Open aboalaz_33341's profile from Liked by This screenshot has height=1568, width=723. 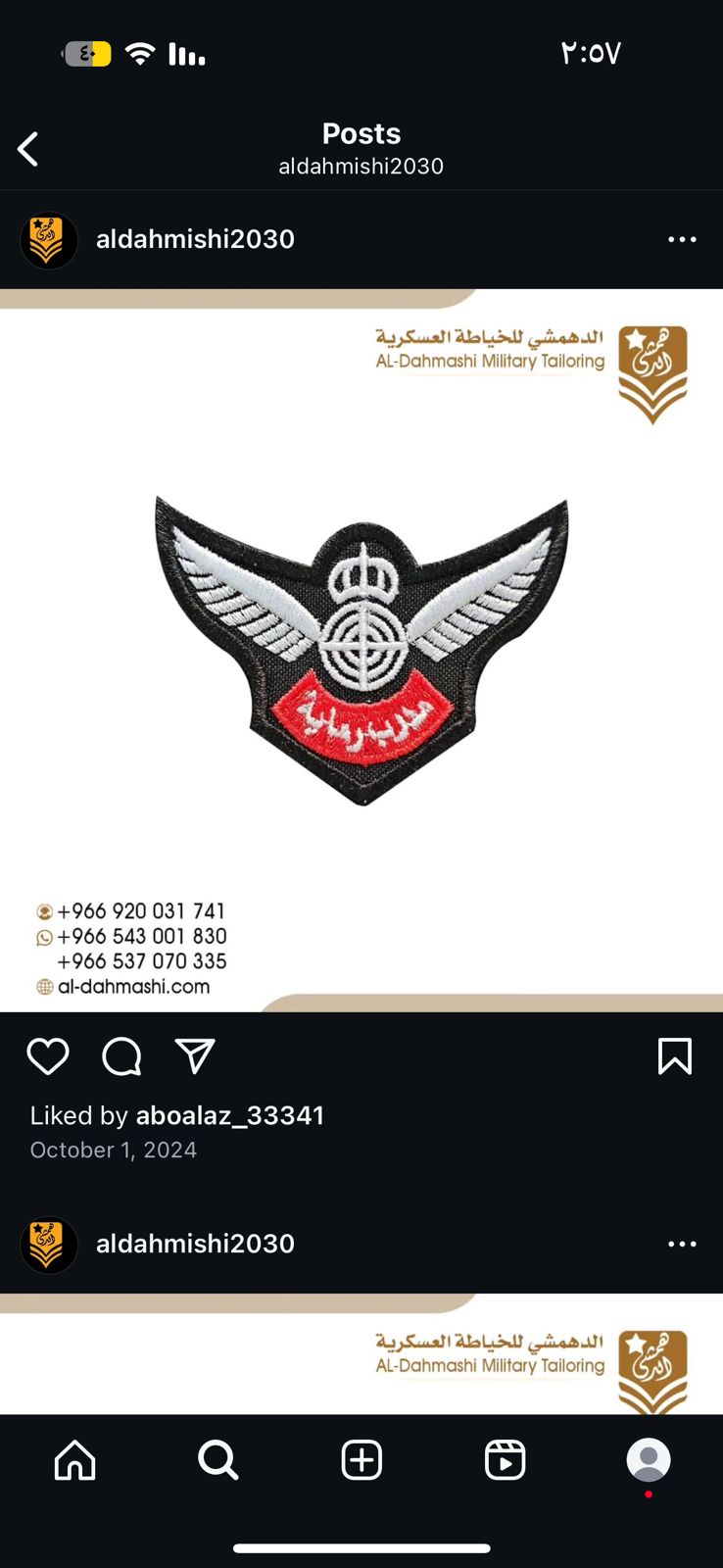pyautogui.click(x=229, y=1115)
